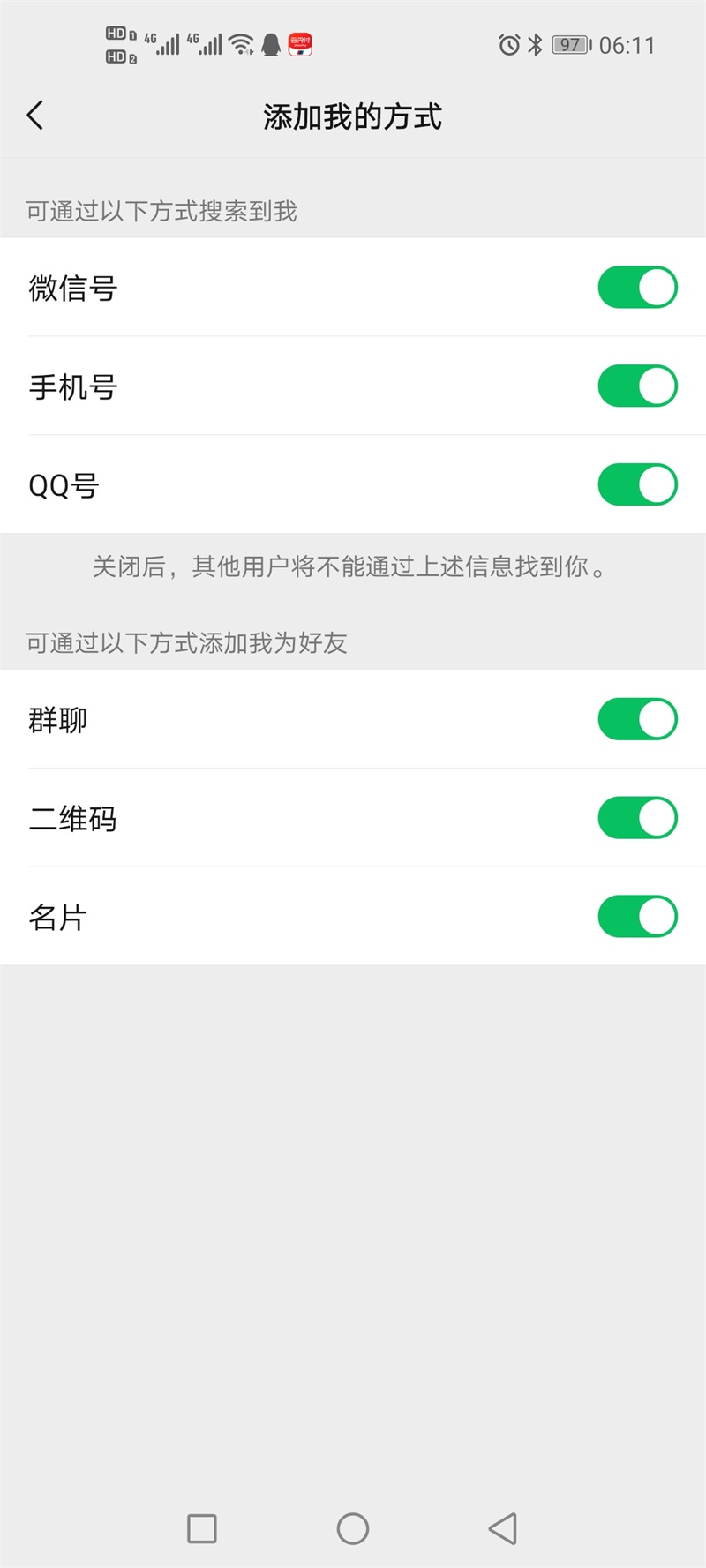Go to the phone home screen
The image size is (706, 1568).
[x=353, y=1529]
